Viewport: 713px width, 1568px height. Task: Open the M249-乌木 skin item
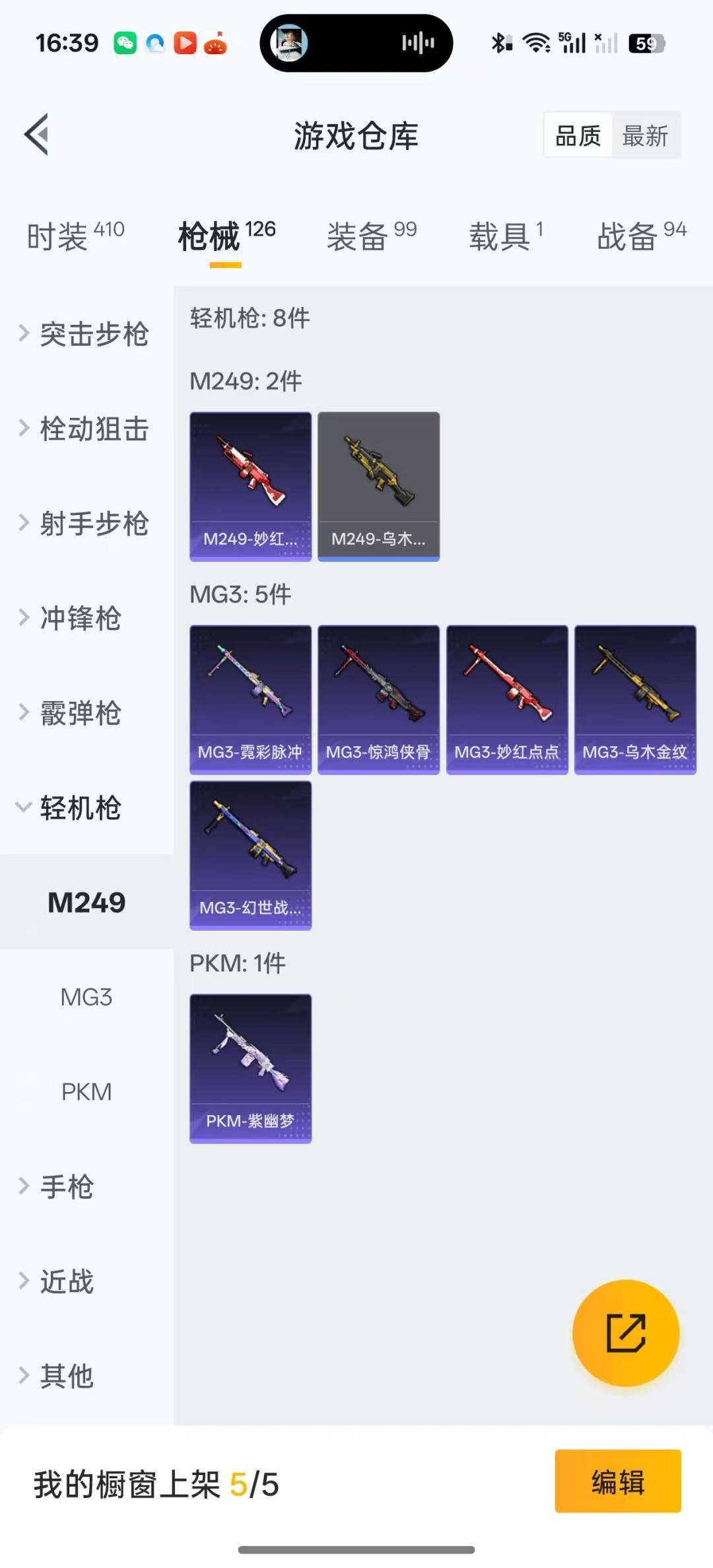coord(378,487)
